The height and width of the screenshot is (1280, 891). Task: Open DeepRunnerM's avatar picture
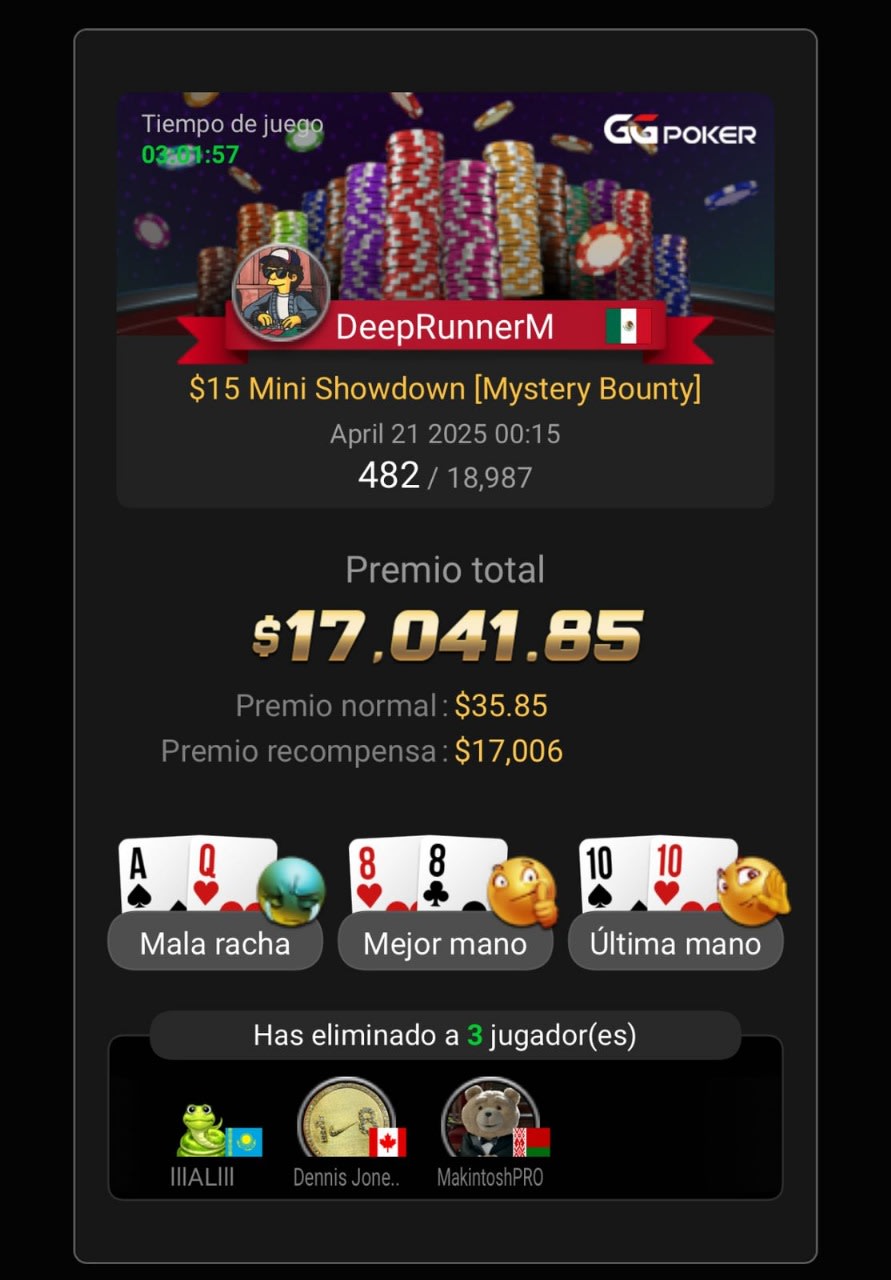click(279, 291)
